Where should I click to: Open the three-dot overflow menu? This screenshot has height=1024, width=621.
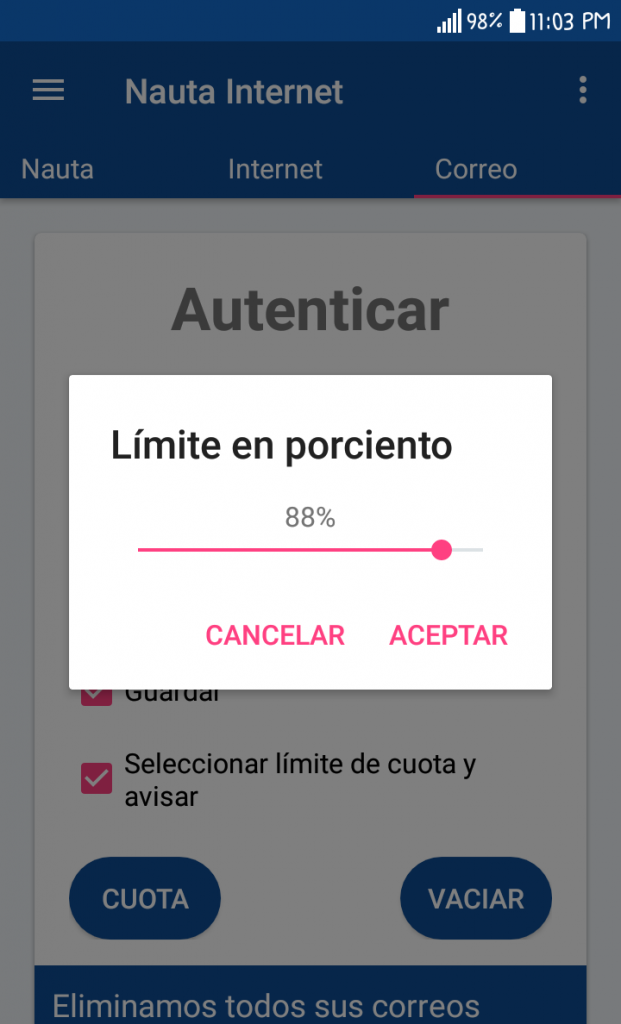583,91
